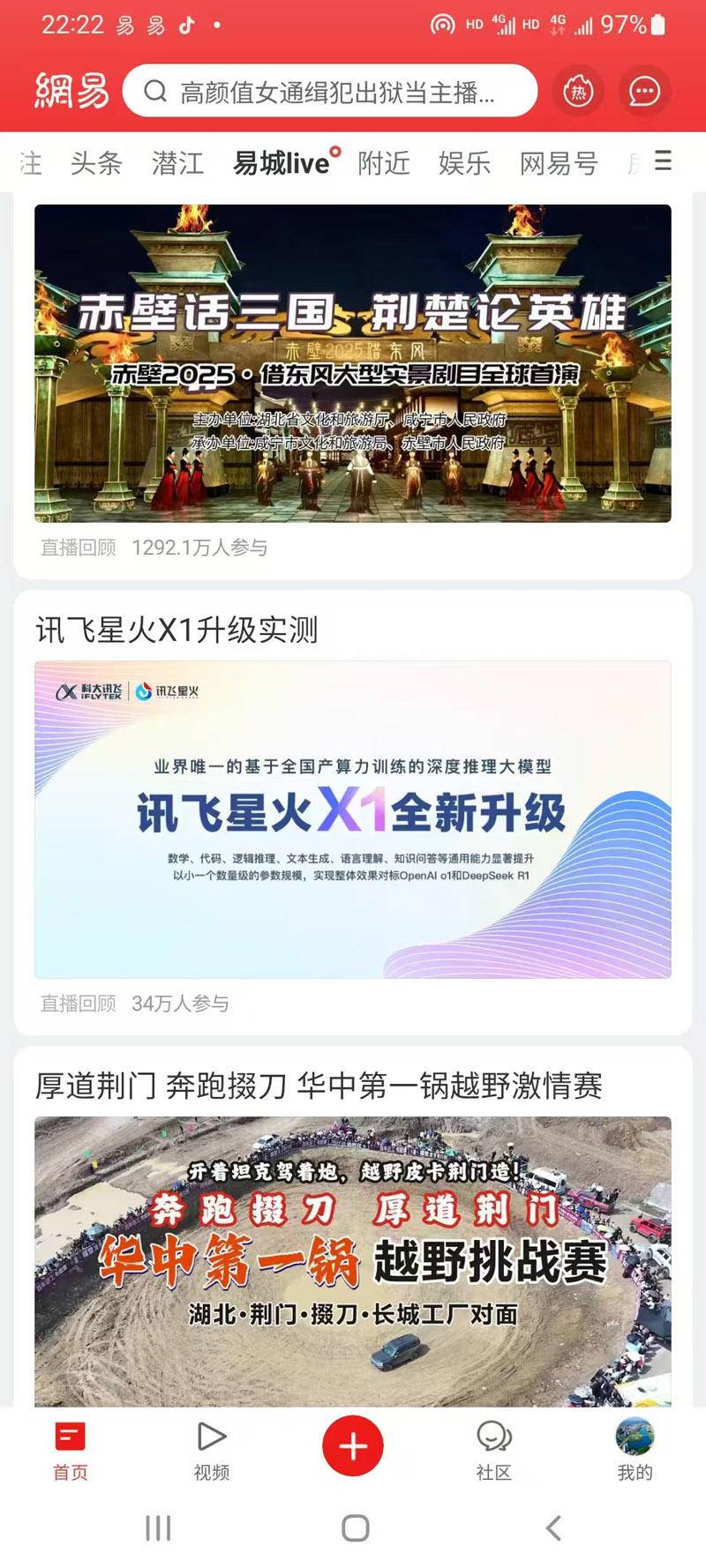Screen dimensions: 706x1568
Task: Open the channel list menu icon
Action: (663, 161)
